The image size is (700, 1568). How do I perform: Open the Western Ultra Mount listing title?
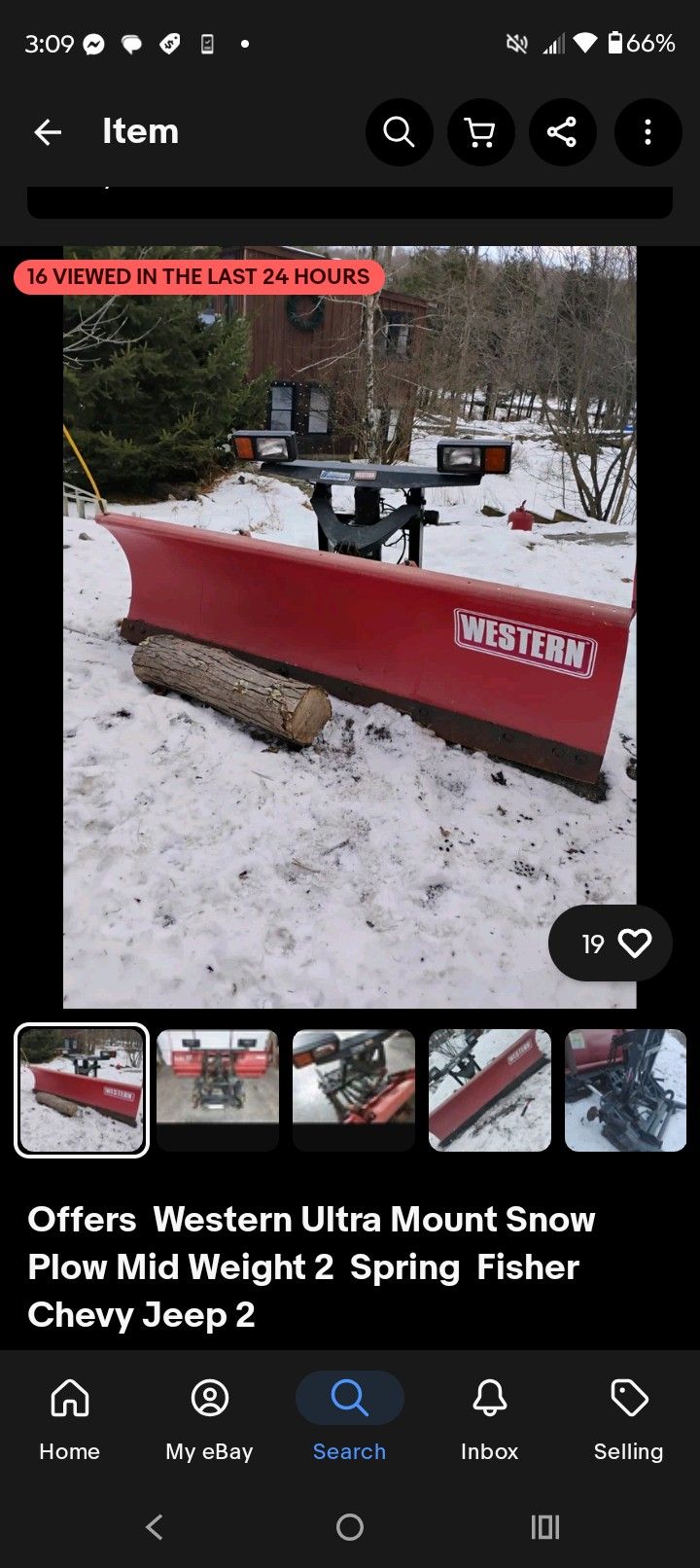313,1266
